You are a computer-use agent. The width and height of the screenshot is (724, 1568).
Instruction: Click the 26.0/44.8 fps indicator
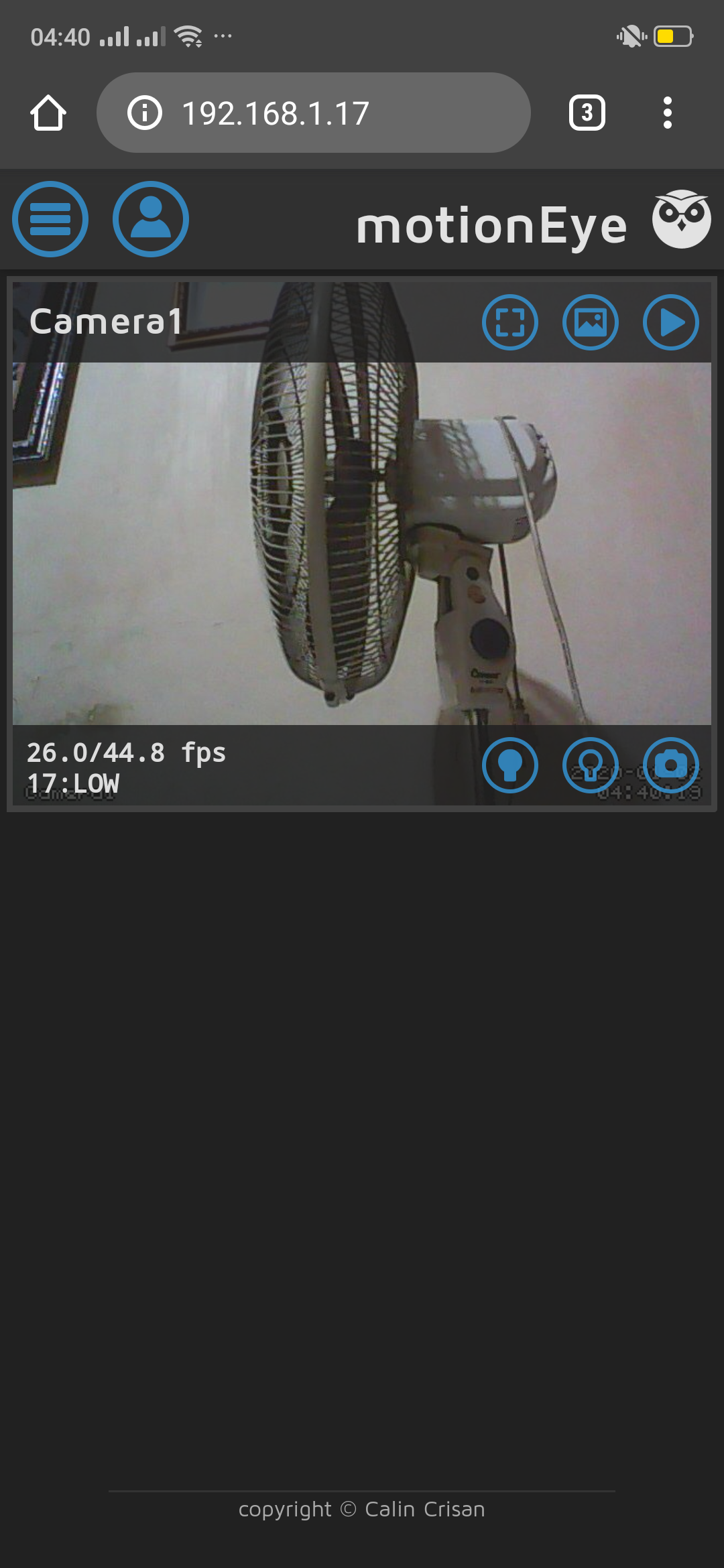pos(126,752)
